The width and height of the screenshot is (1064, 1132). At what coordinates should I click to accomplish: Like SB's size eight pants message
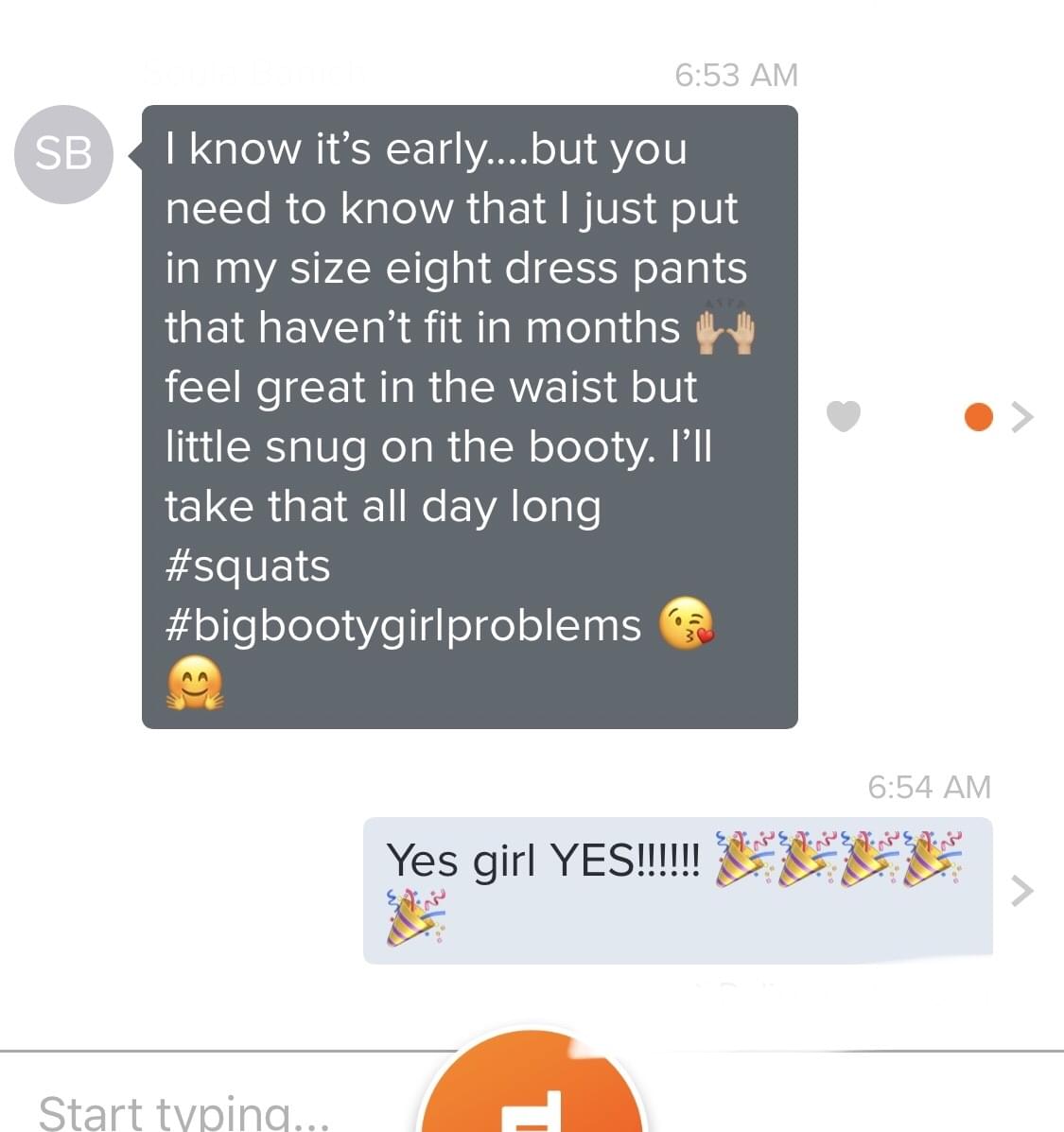(x=844, y=416)
